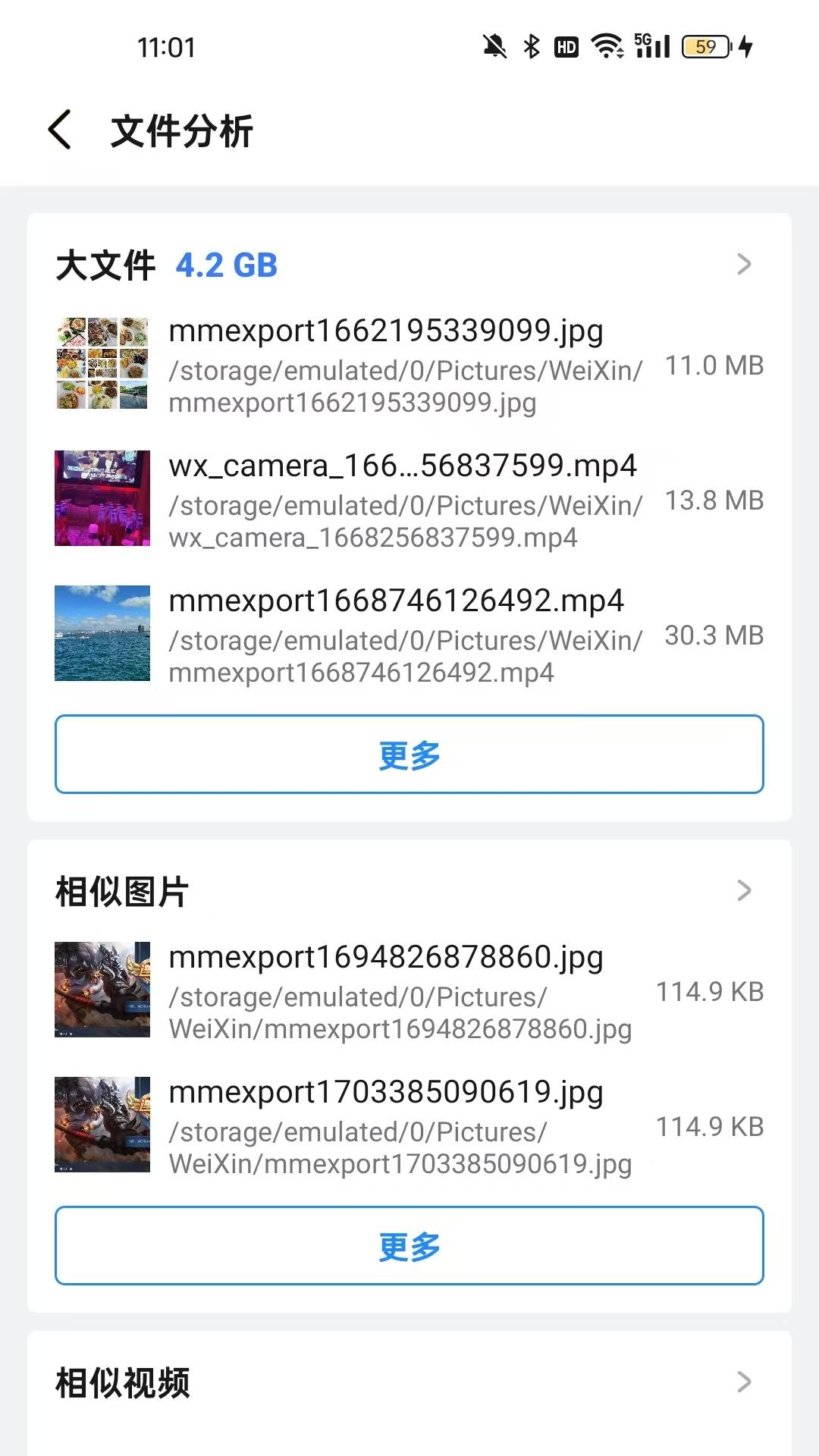Go back from 文件分析 screen

61,130
